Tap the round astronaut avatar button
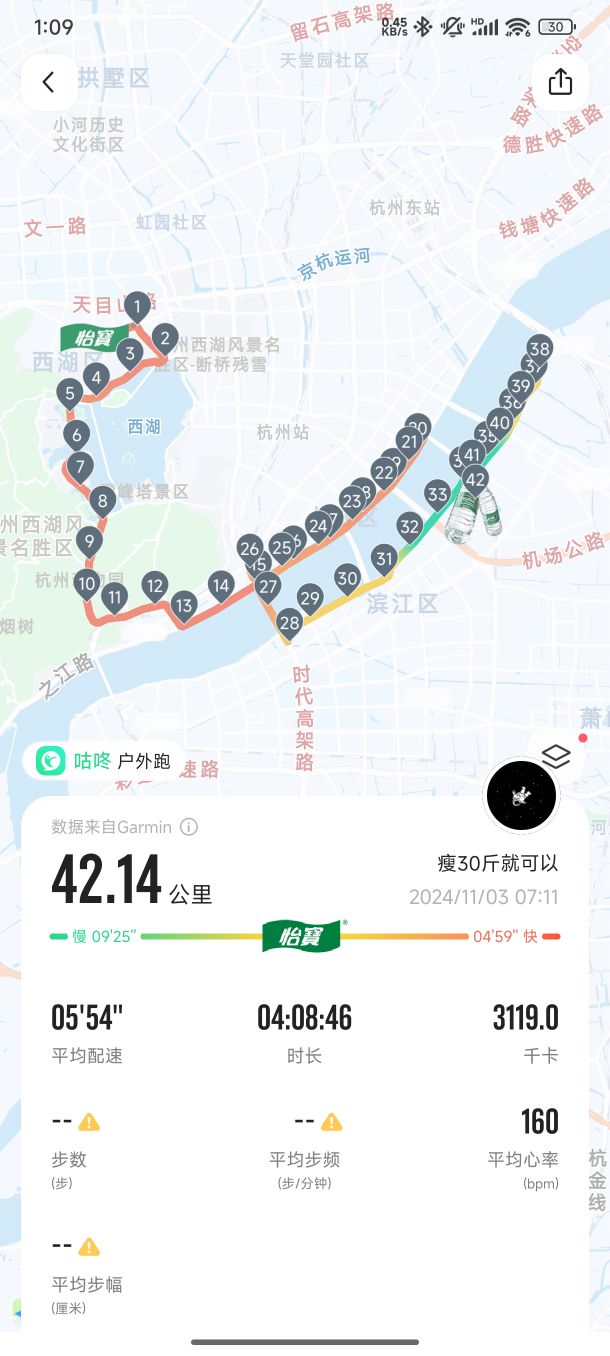 521,796
